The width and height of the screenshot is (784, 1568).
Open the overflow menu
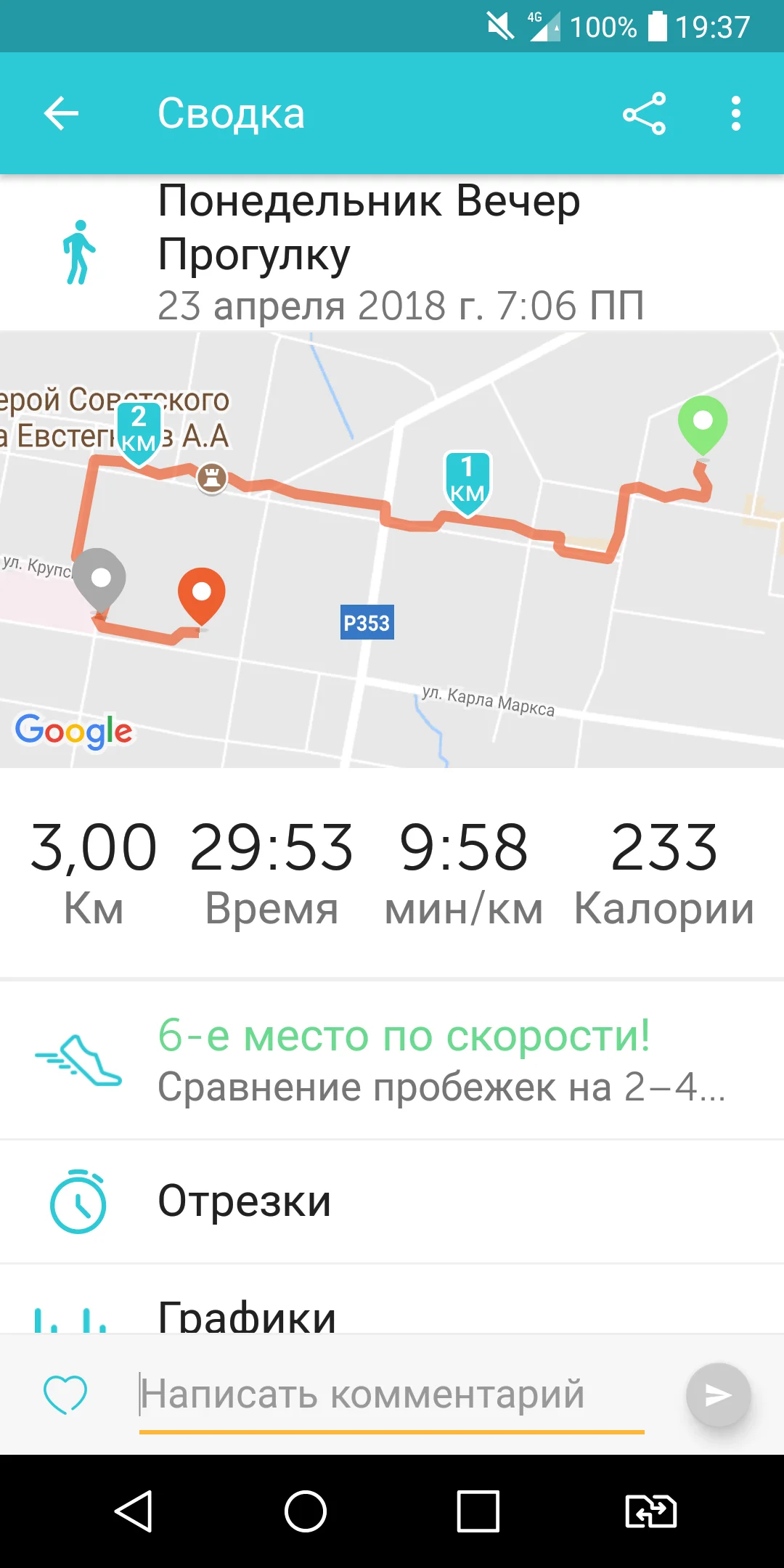click(x=736, y=113)
